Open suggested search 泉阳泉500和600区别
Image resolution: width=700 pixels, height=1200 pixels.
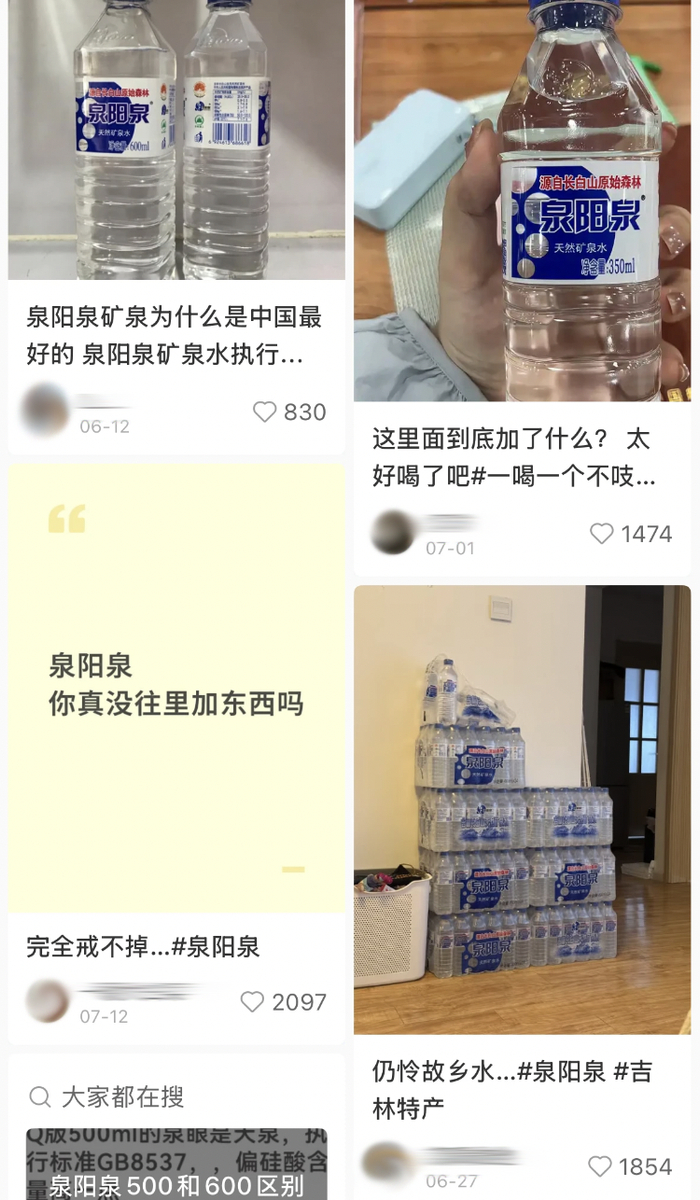point(177,1186)
